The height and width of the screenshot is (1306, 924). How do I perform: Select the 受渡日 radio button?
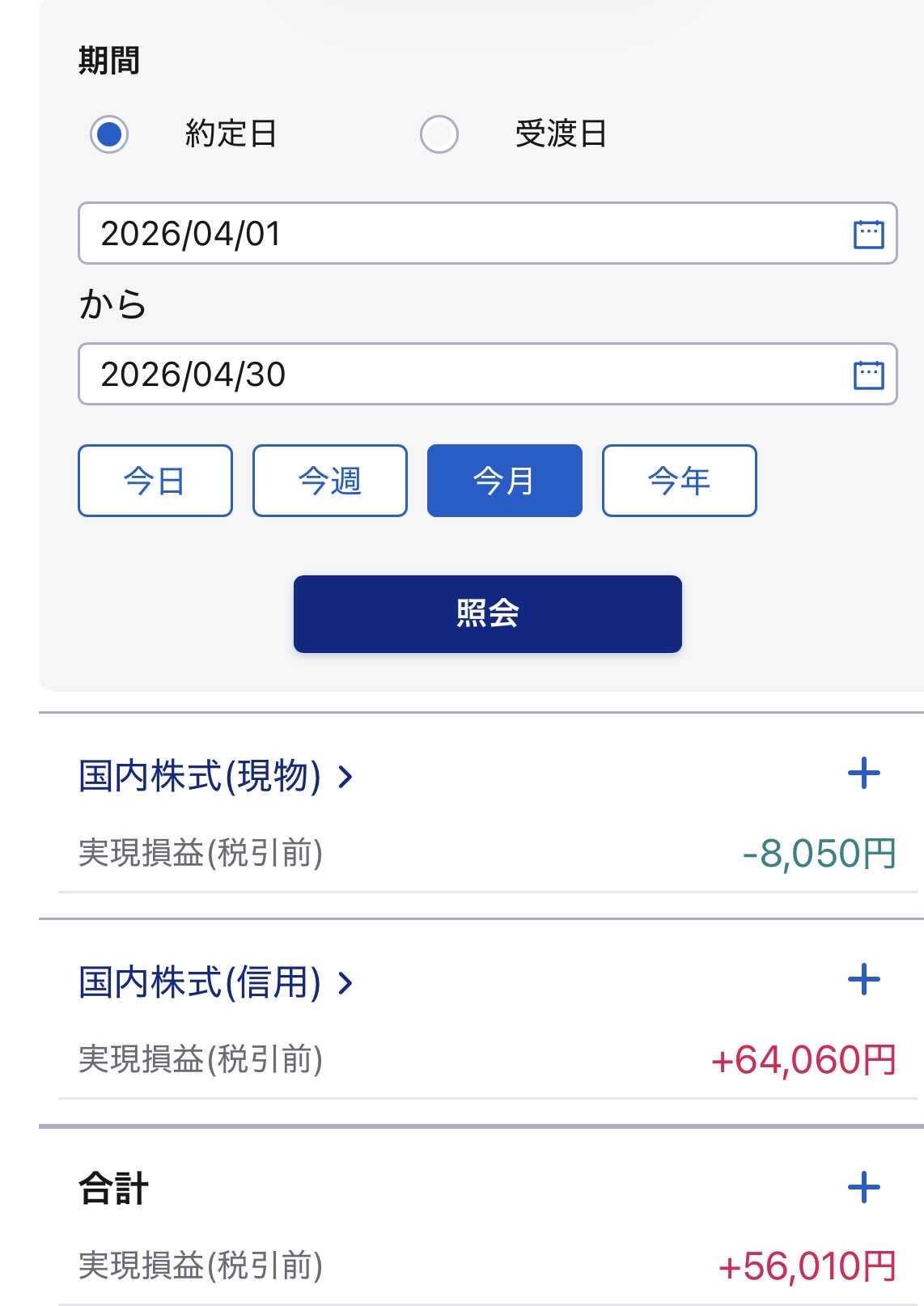439,134
